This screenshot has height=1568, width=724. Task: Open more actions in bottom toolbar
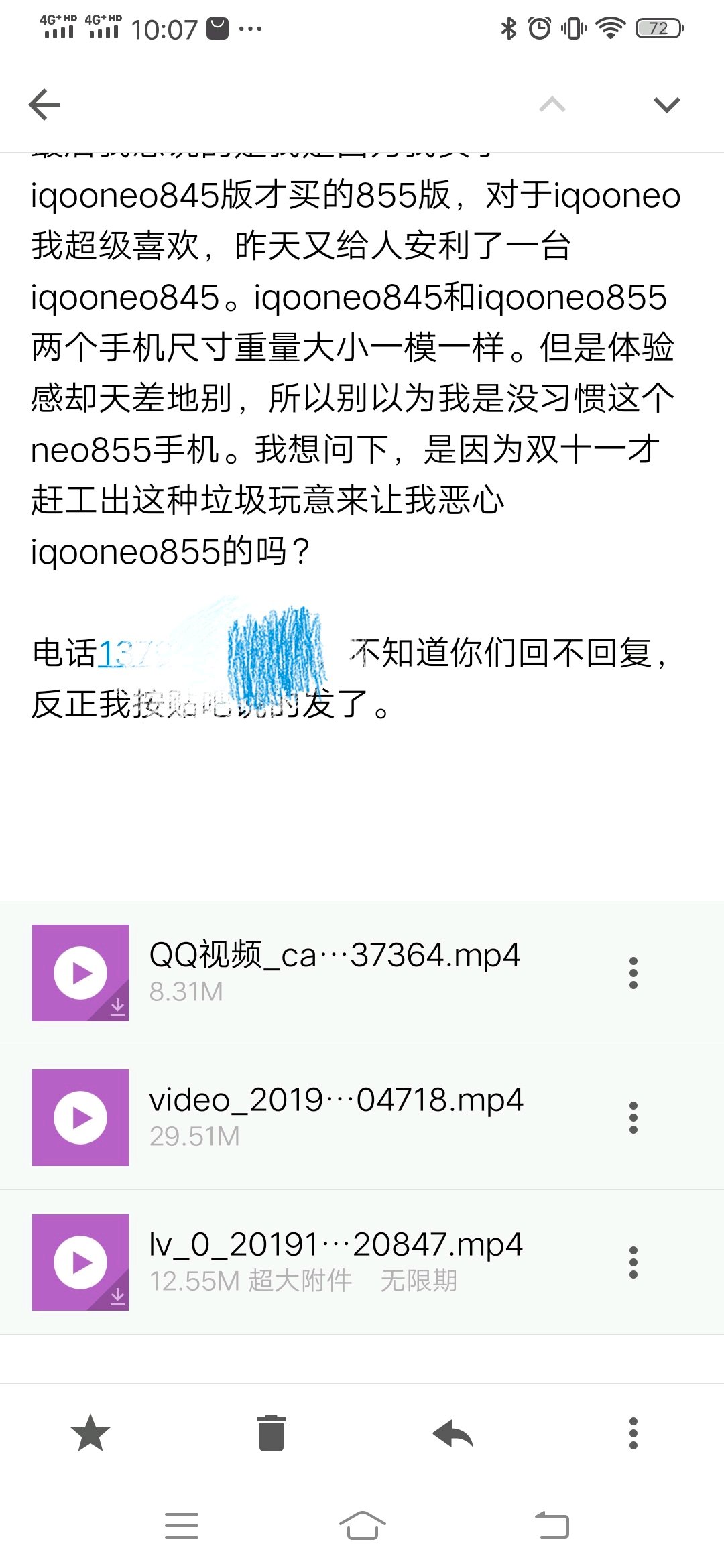click(x=633, y=1433)
